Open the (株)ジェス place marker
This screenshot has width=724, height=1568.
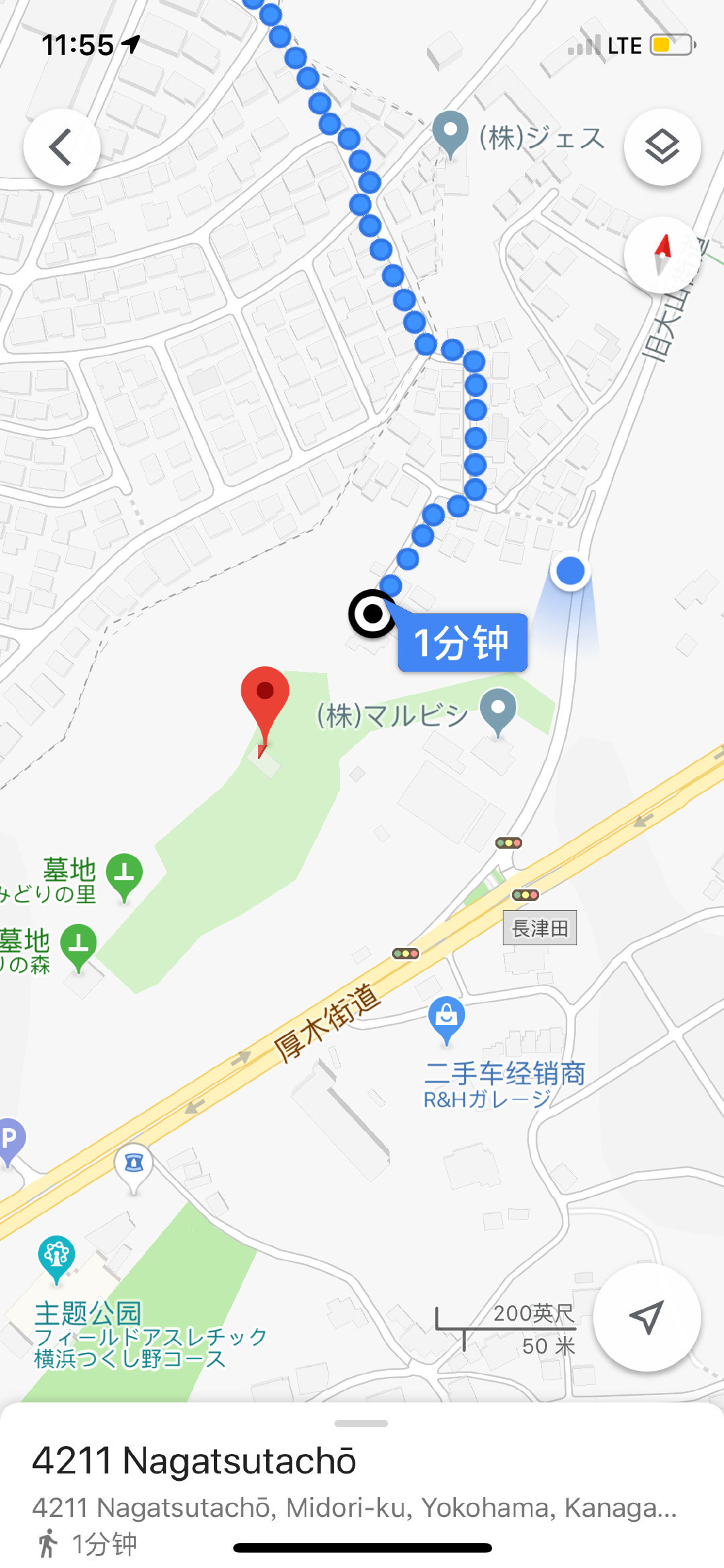tap(450, 132)
